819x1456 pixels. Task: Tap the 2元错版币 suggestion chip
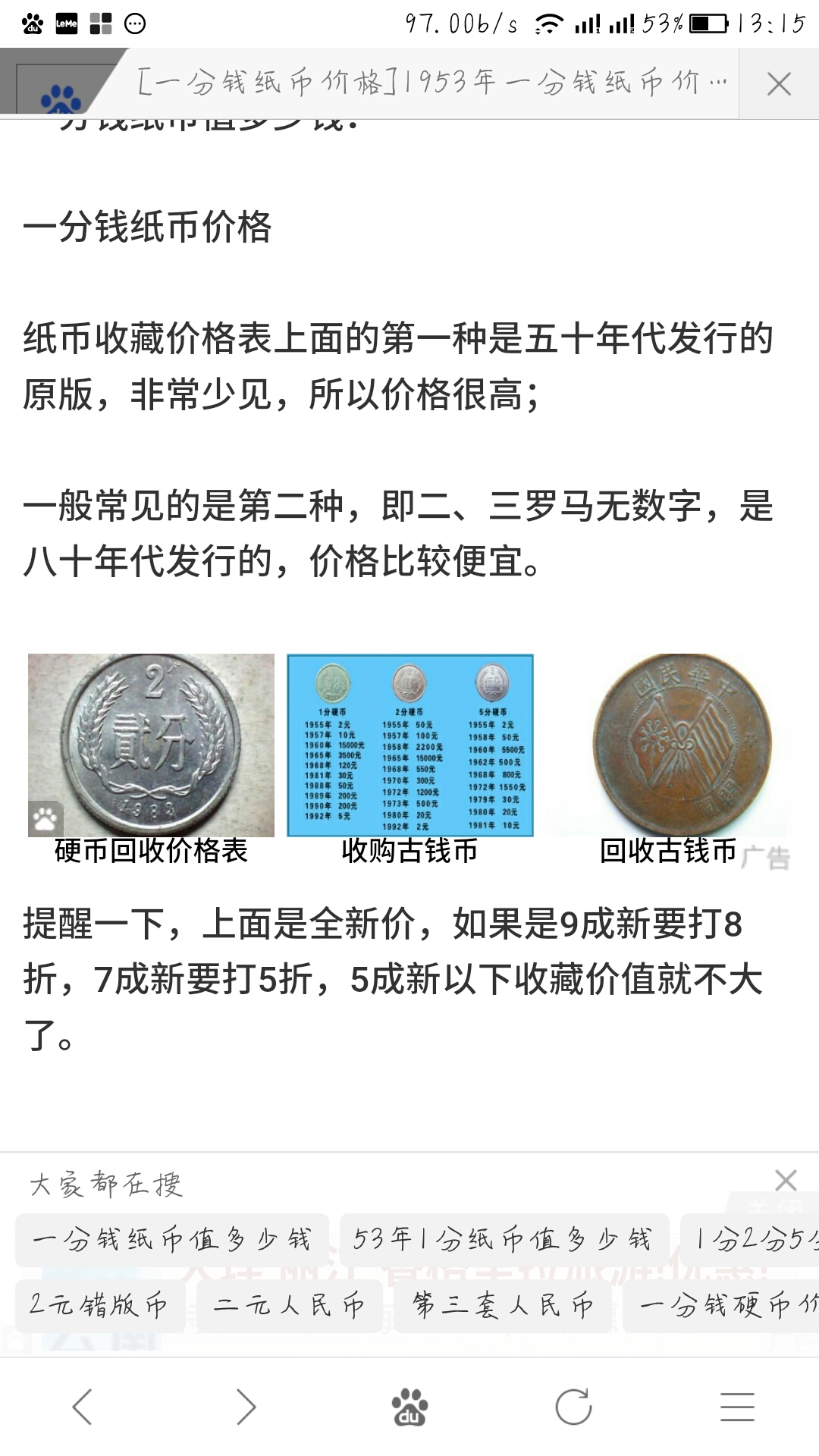click(99, 1305)
